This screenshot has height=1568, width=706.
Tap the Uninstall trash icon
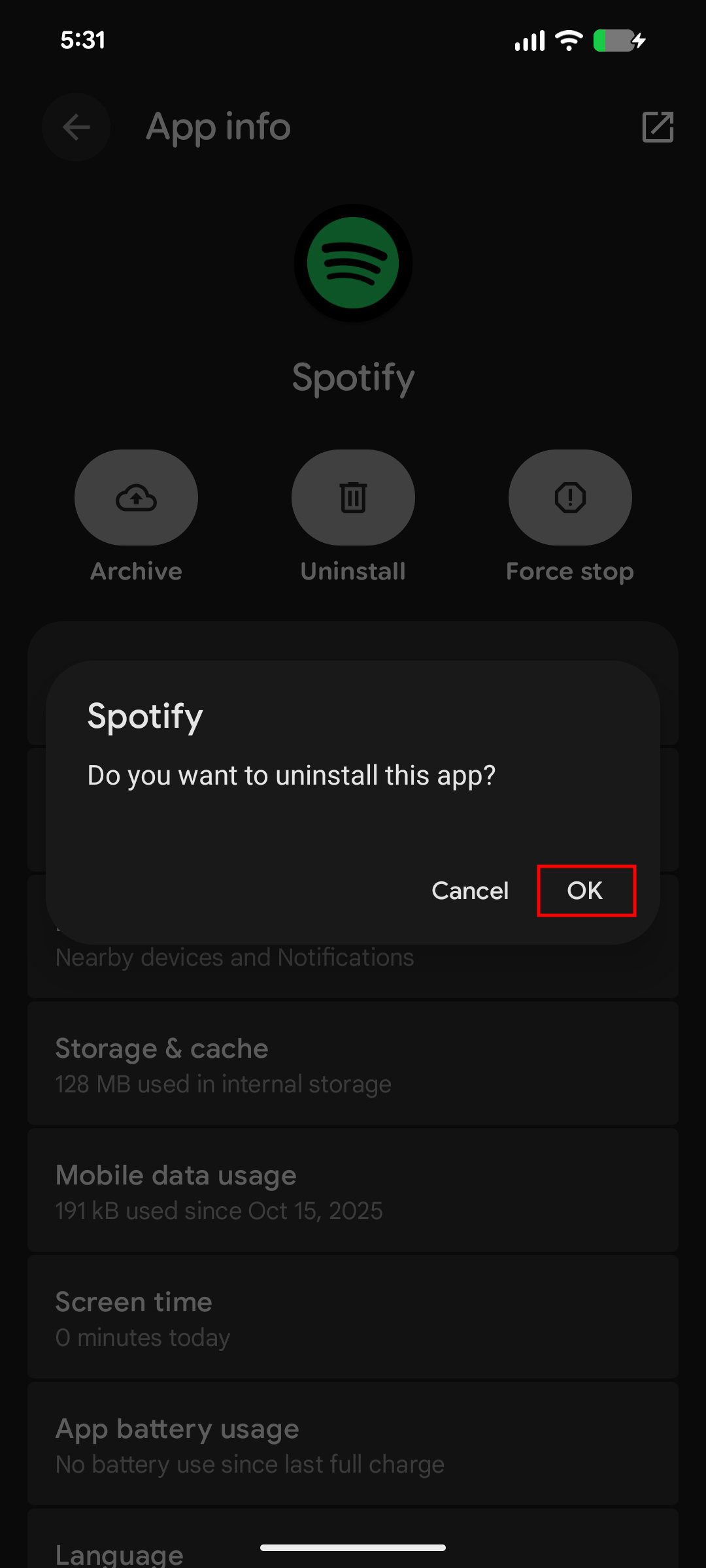pyautogui.click(x=352, y=497)
